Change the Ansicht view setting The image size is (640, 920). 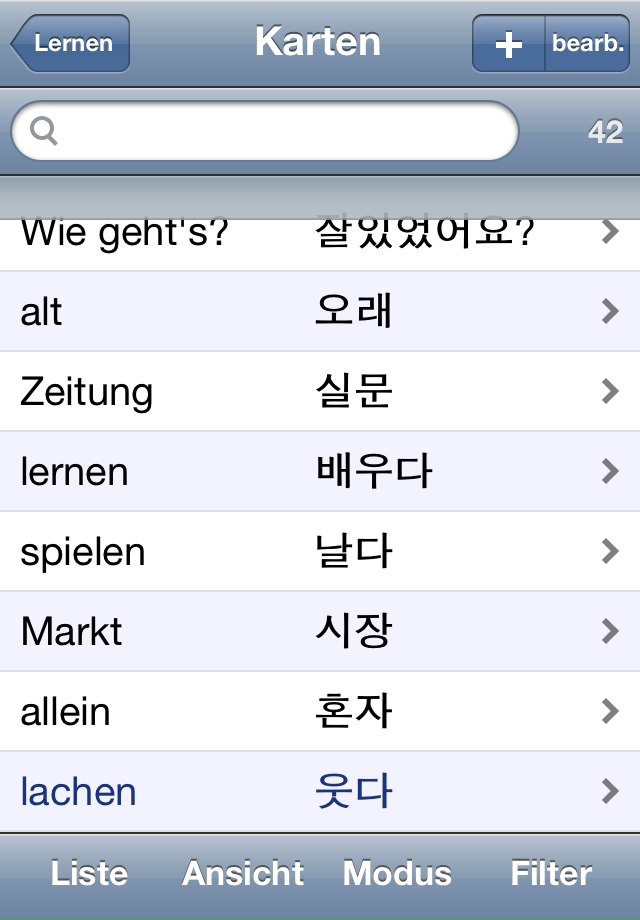[243, 874]
